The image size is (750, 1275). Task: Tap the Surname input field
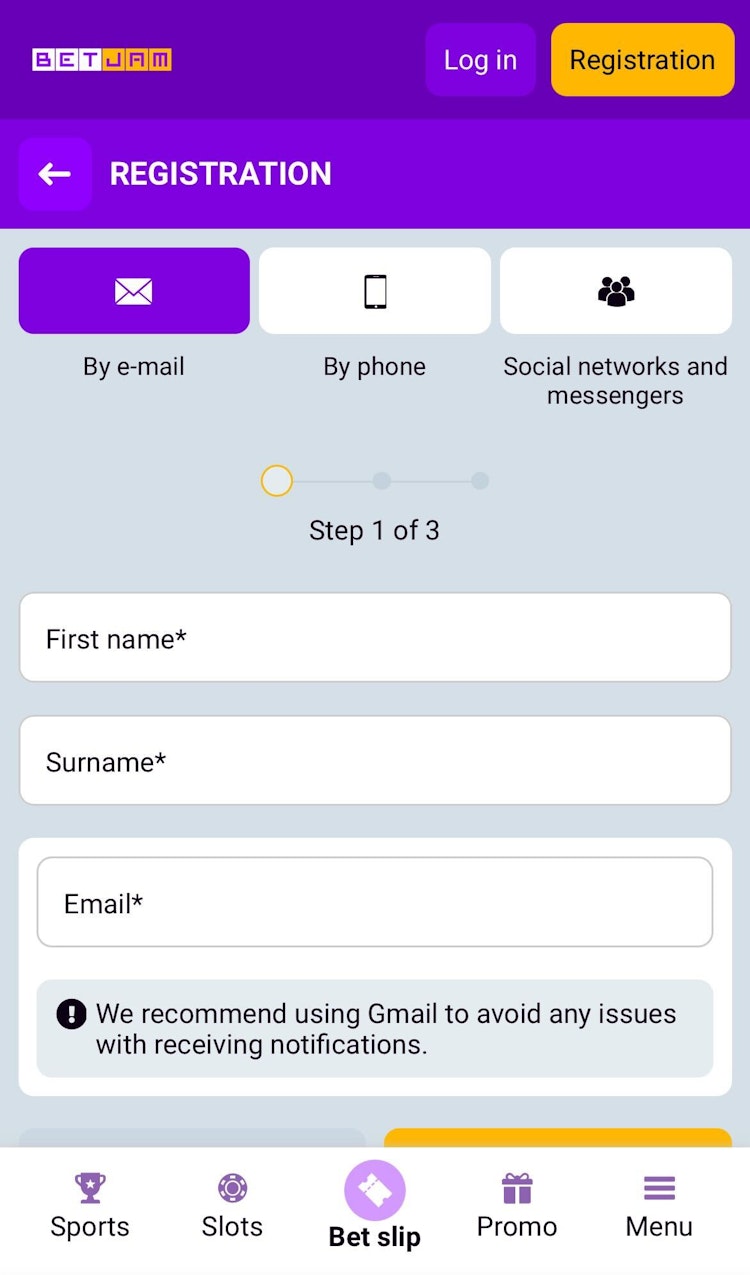click(375, 761)
